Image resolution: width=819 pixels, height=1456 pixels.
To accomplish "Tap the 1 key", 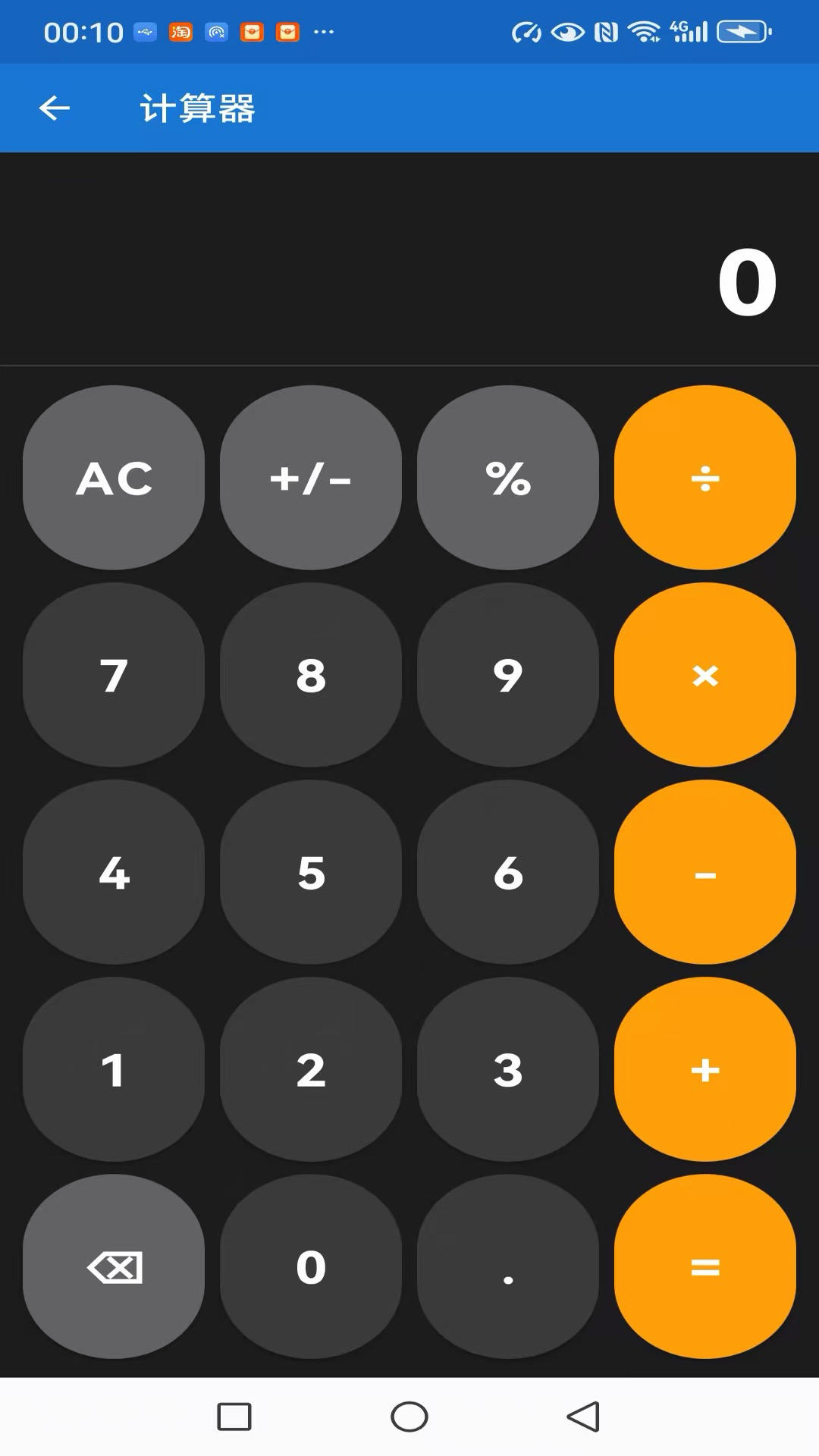I will click(x=114, y=1069).
